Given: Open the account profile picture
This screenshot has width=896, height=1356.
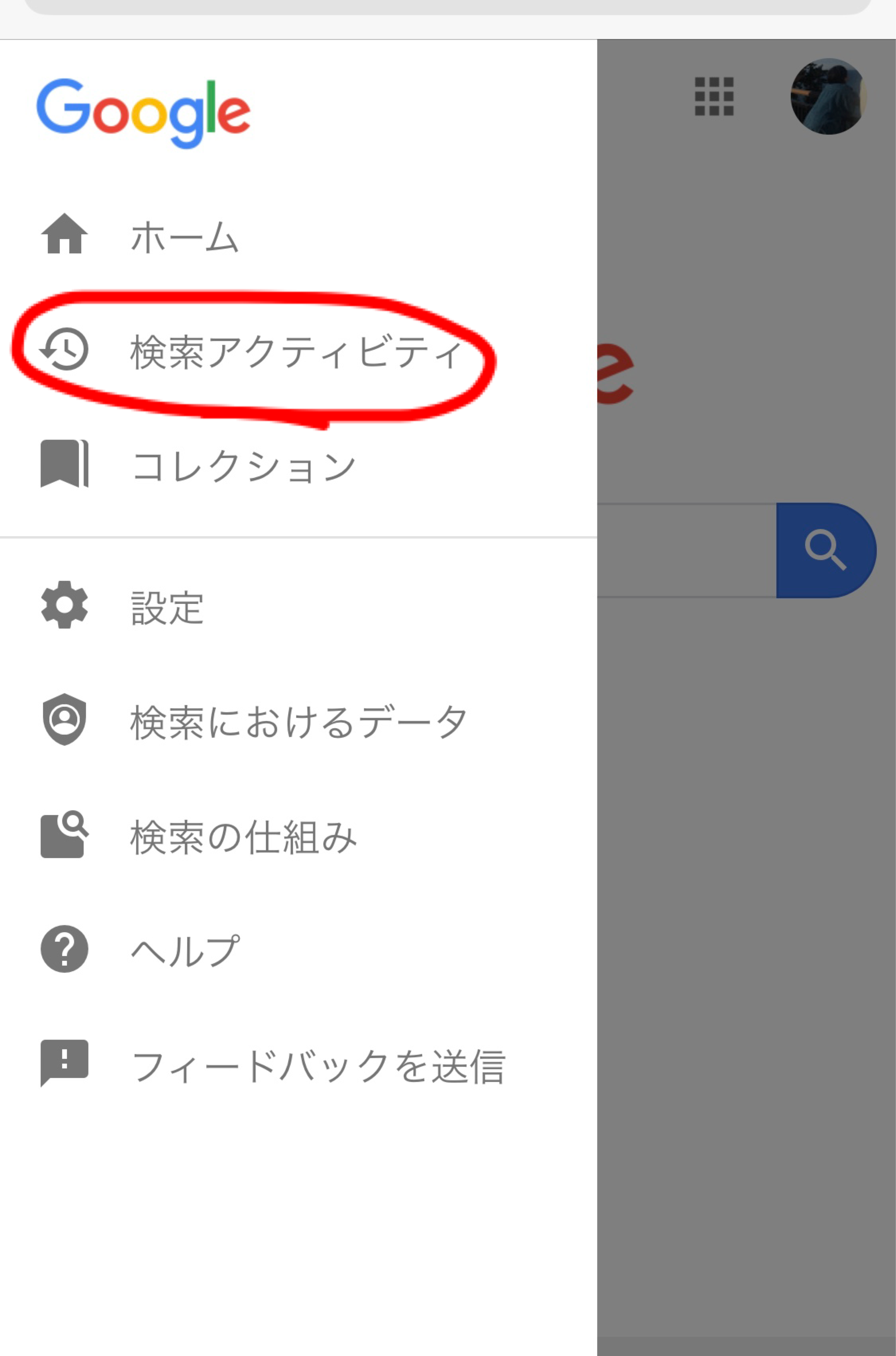Looking at the screenshot, I should [x=828, y=96].
